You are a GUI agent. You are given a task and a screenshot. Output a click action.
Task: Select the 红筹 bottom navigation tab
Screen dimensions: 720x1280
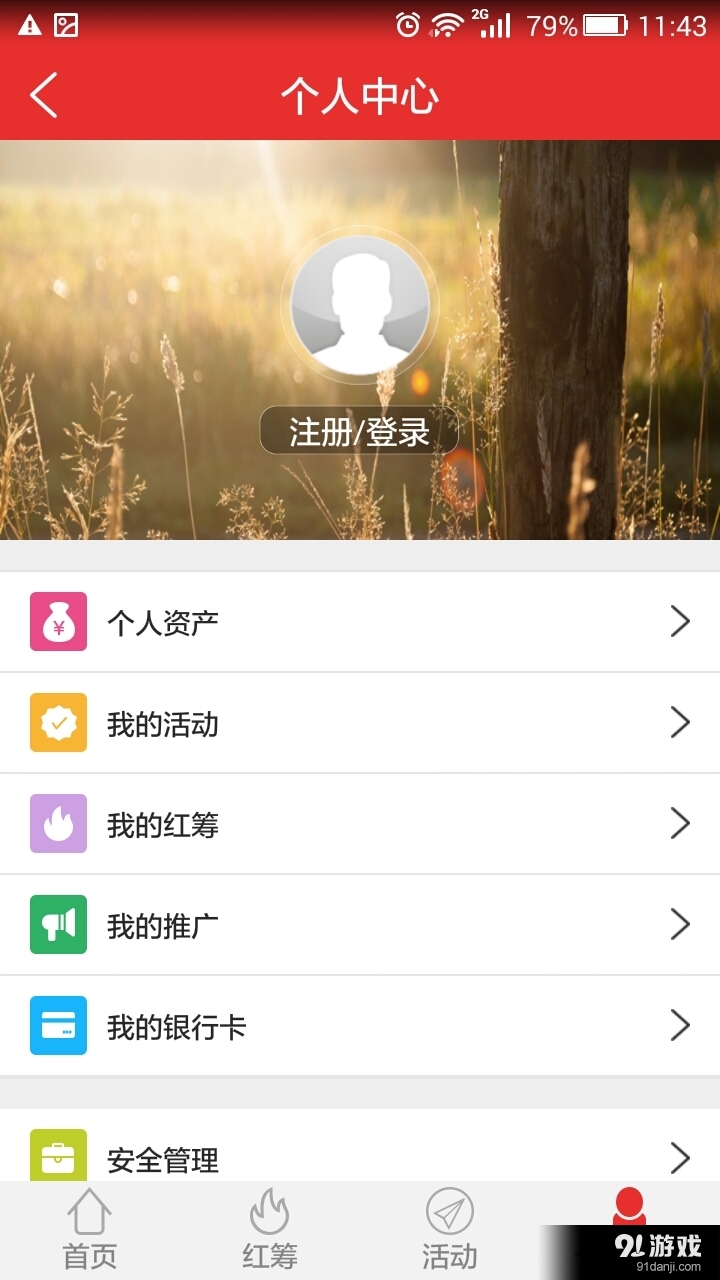coord(270,1228)
